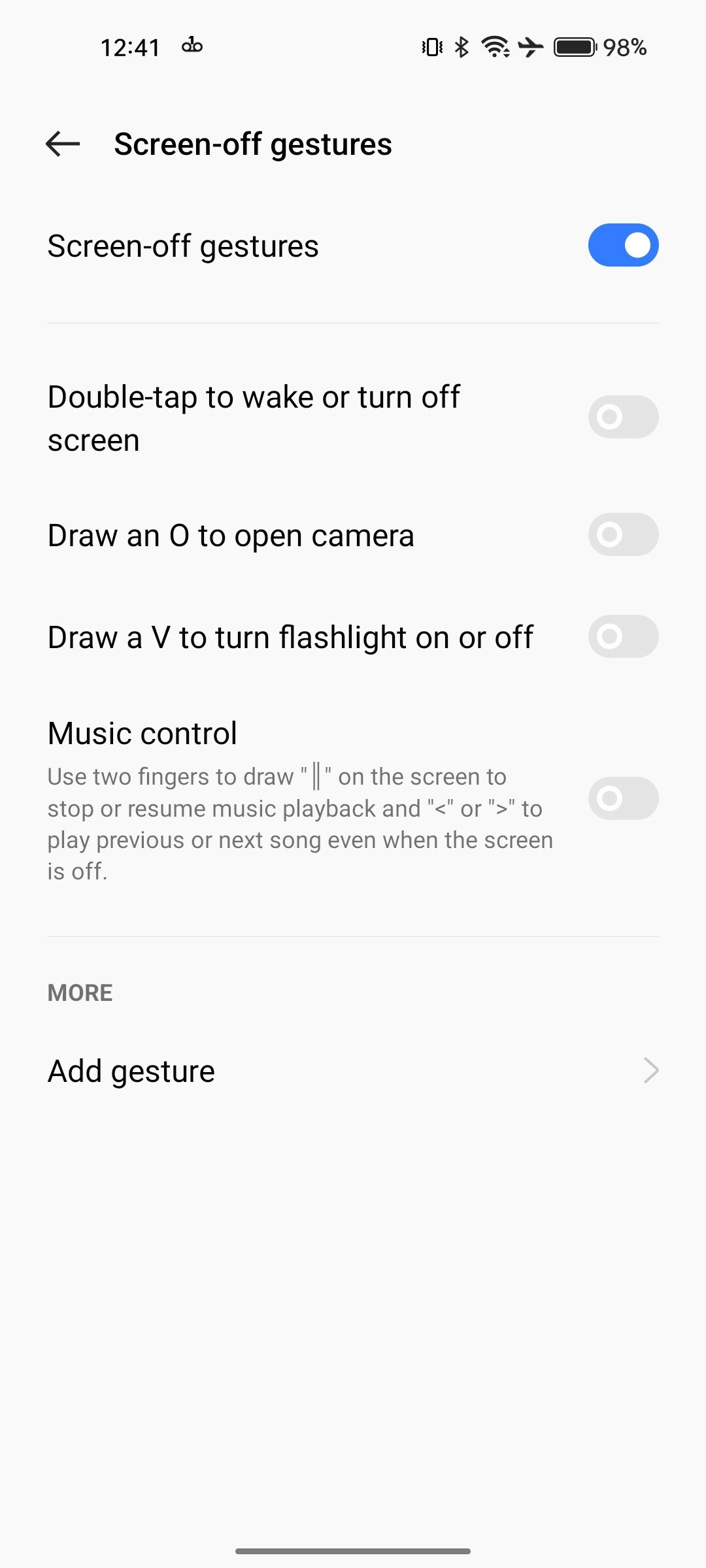
Task: Go back from Screen-off gestures
Action: [63, 144]
